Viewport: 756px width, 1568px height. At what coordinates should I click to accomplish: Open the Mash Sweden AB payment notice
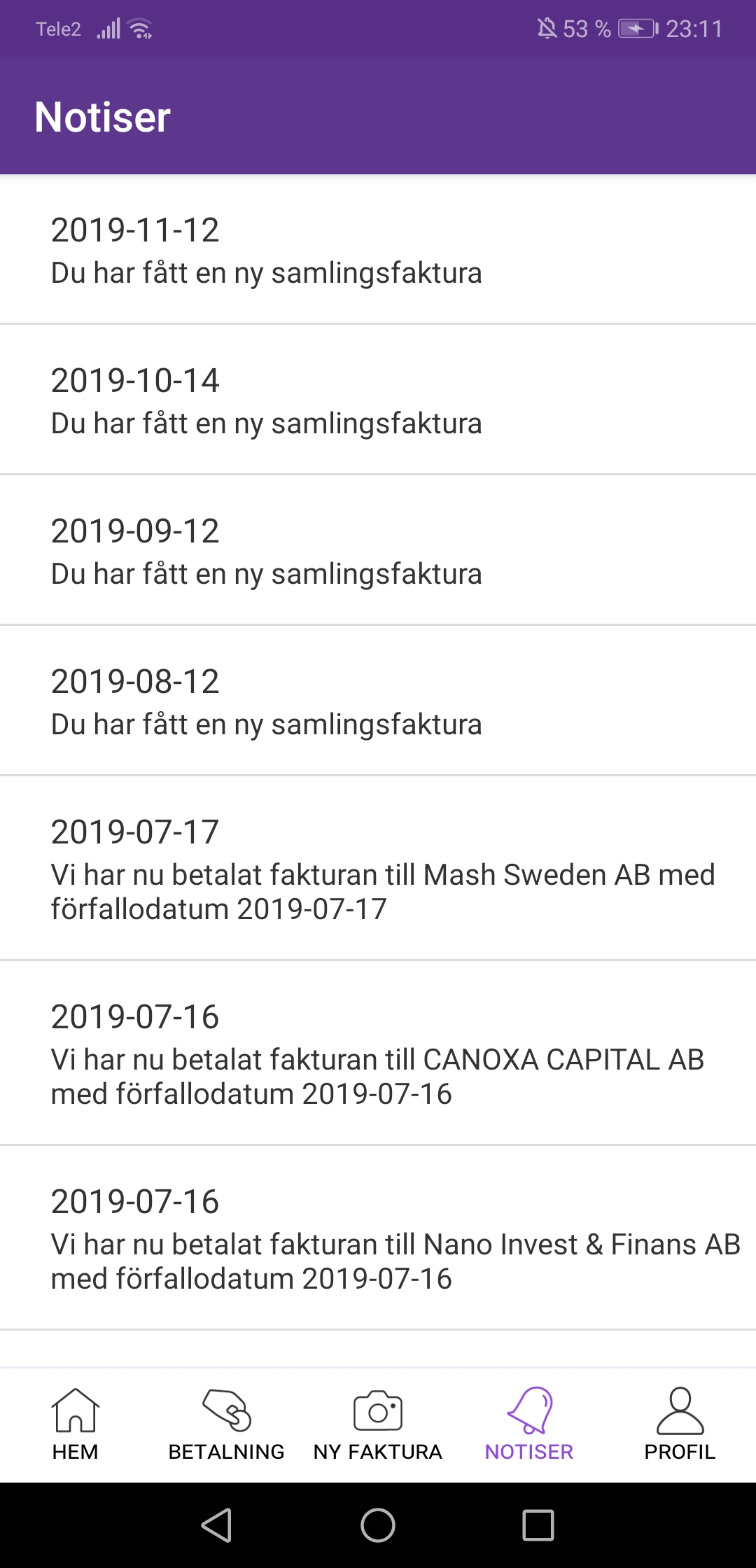[x=378, y=869]
